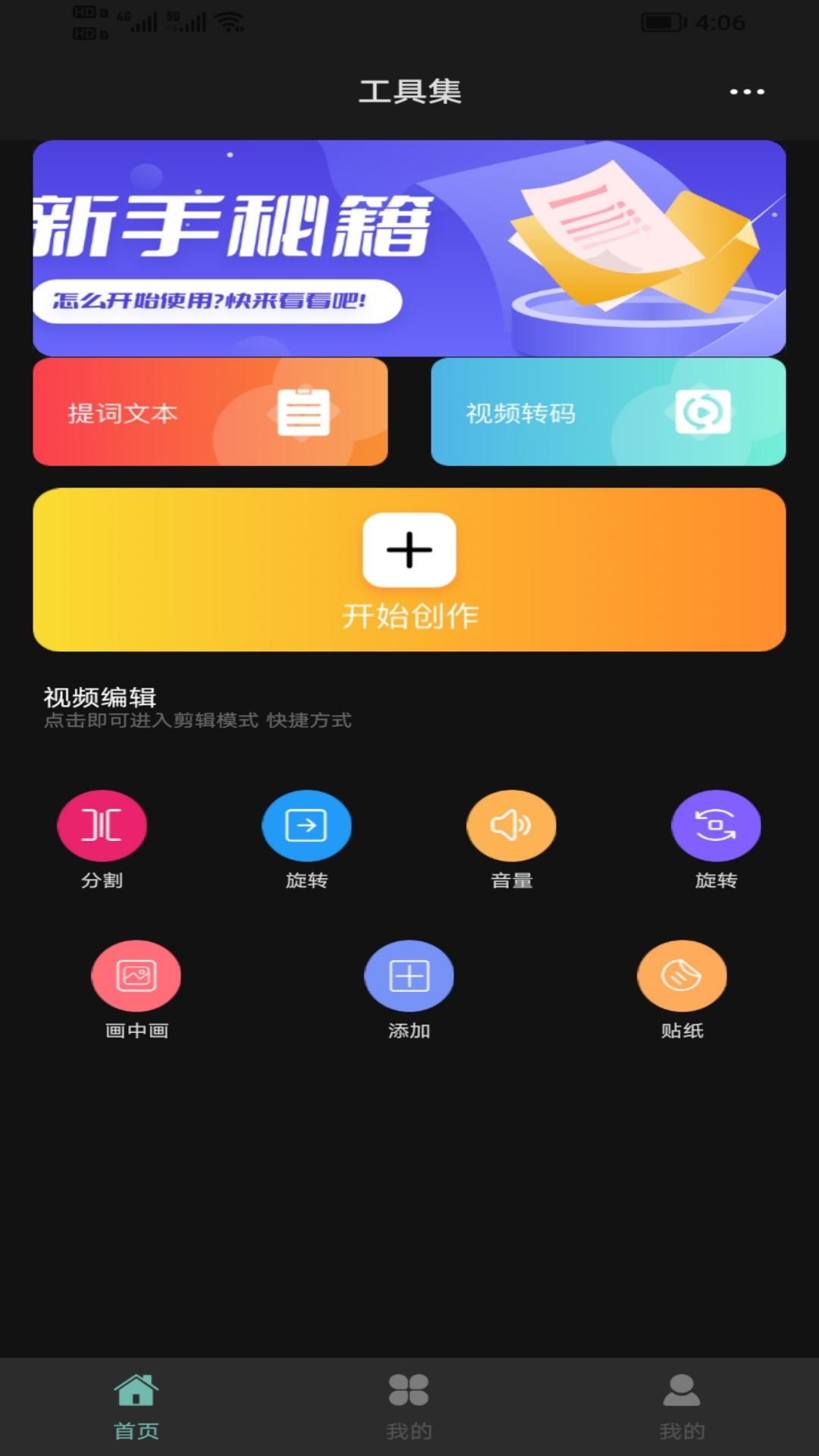This screenshot has height=1456, width=819.
Task: Tap the 添加 add tool icon
Action: click(409, 974)
